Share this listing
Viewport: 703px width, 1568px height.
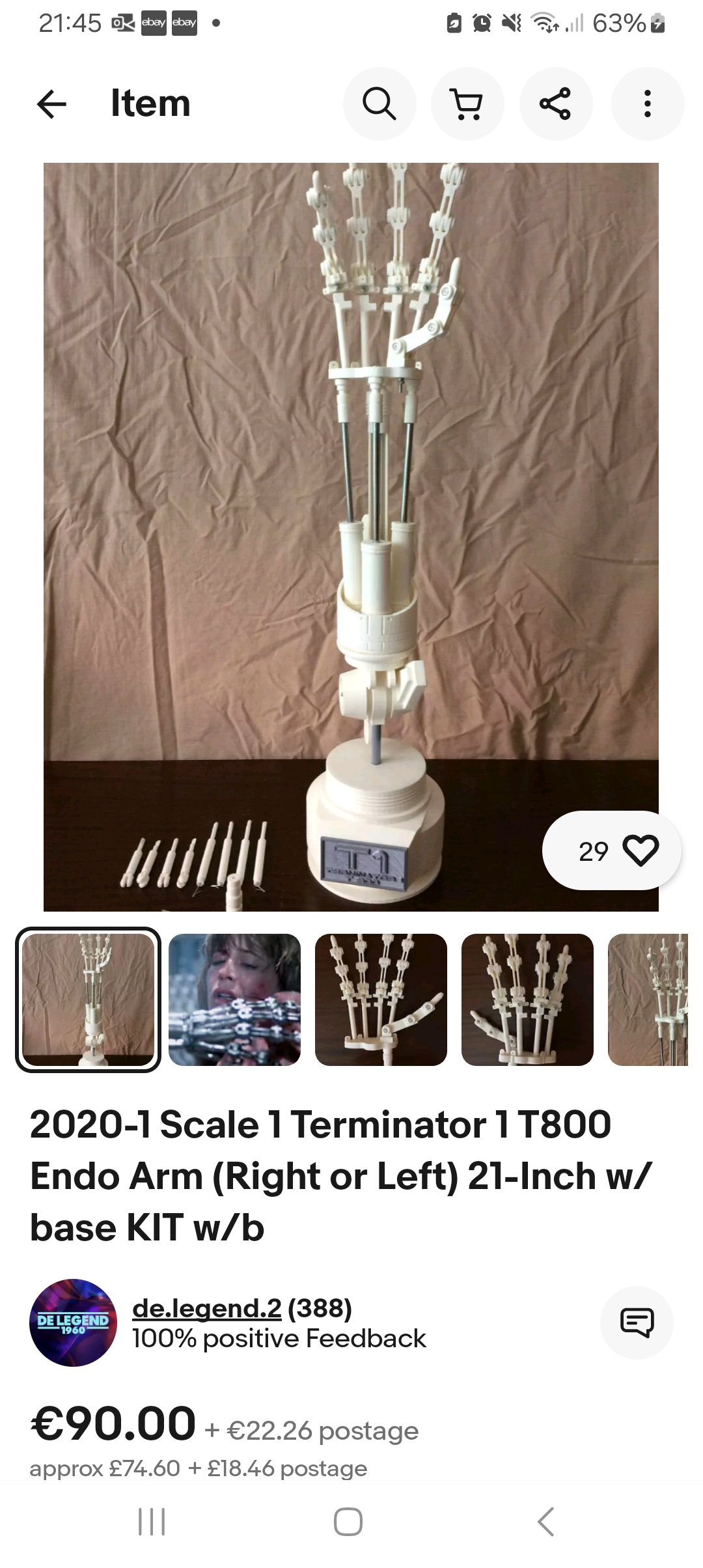556,104
